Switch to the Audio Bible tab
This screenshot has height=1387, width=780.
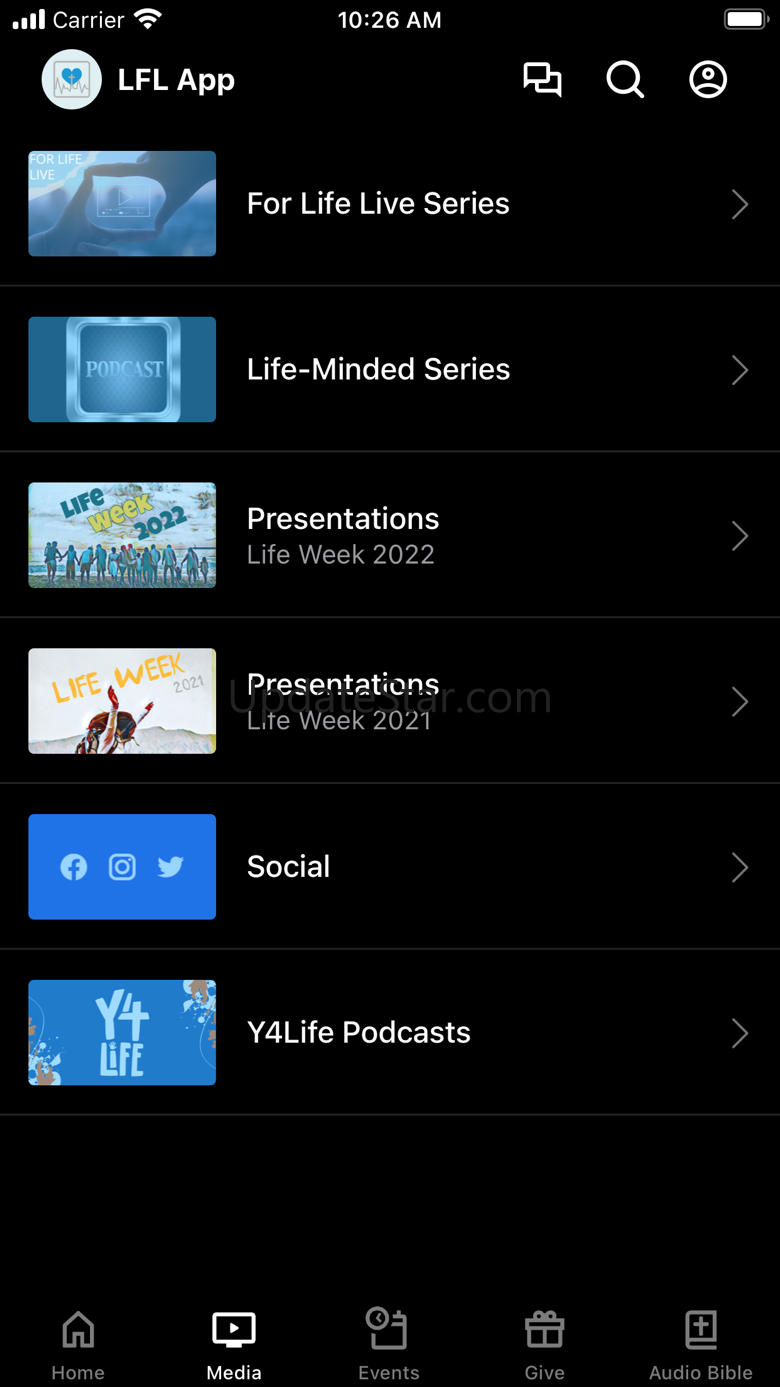(701, 1345)
